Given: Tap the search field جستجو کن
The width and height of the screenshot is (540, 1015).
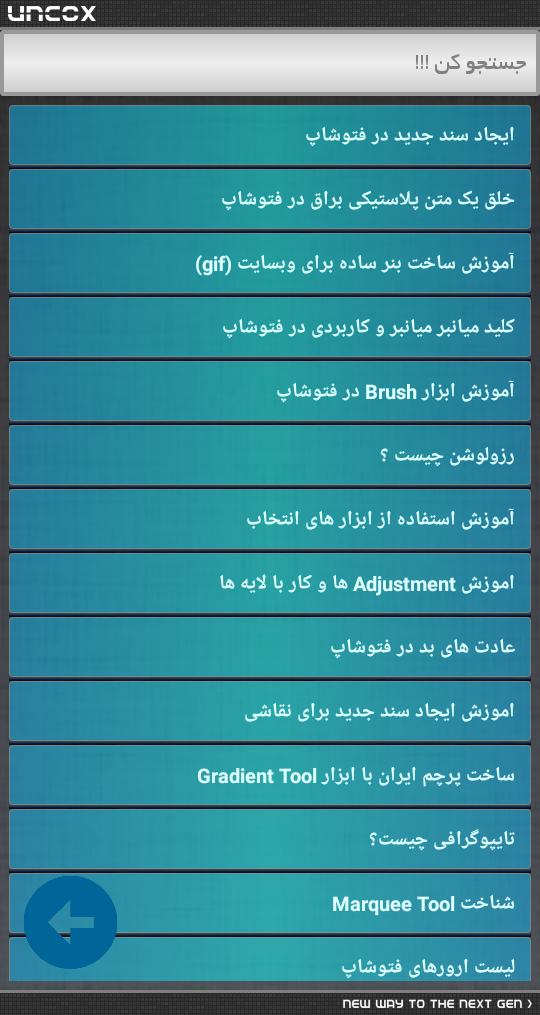Looking at the screenshot, I should click(x=270, y=63).
